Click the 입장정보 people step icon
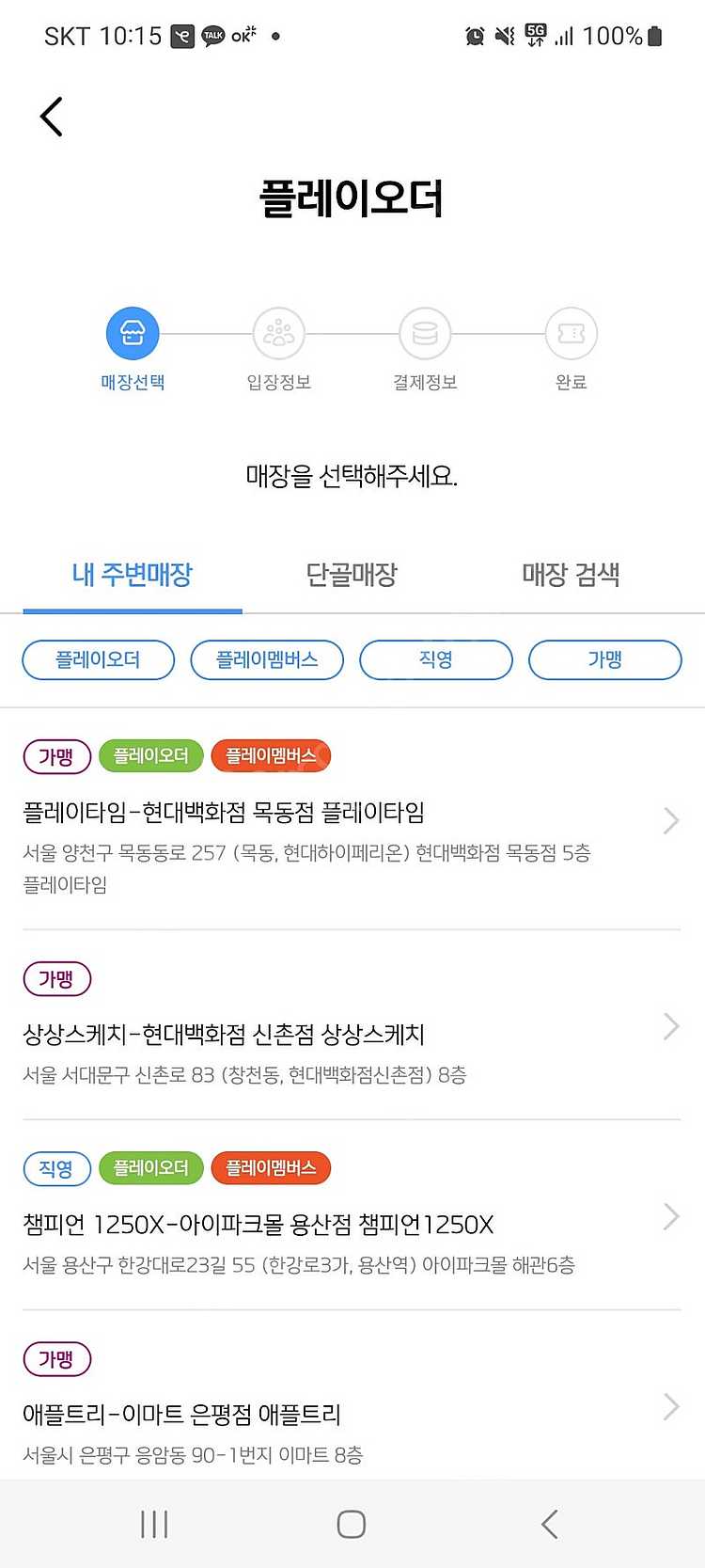Image resolution: width=705 pixels, height=1568 pixels. tap(278, 332)
